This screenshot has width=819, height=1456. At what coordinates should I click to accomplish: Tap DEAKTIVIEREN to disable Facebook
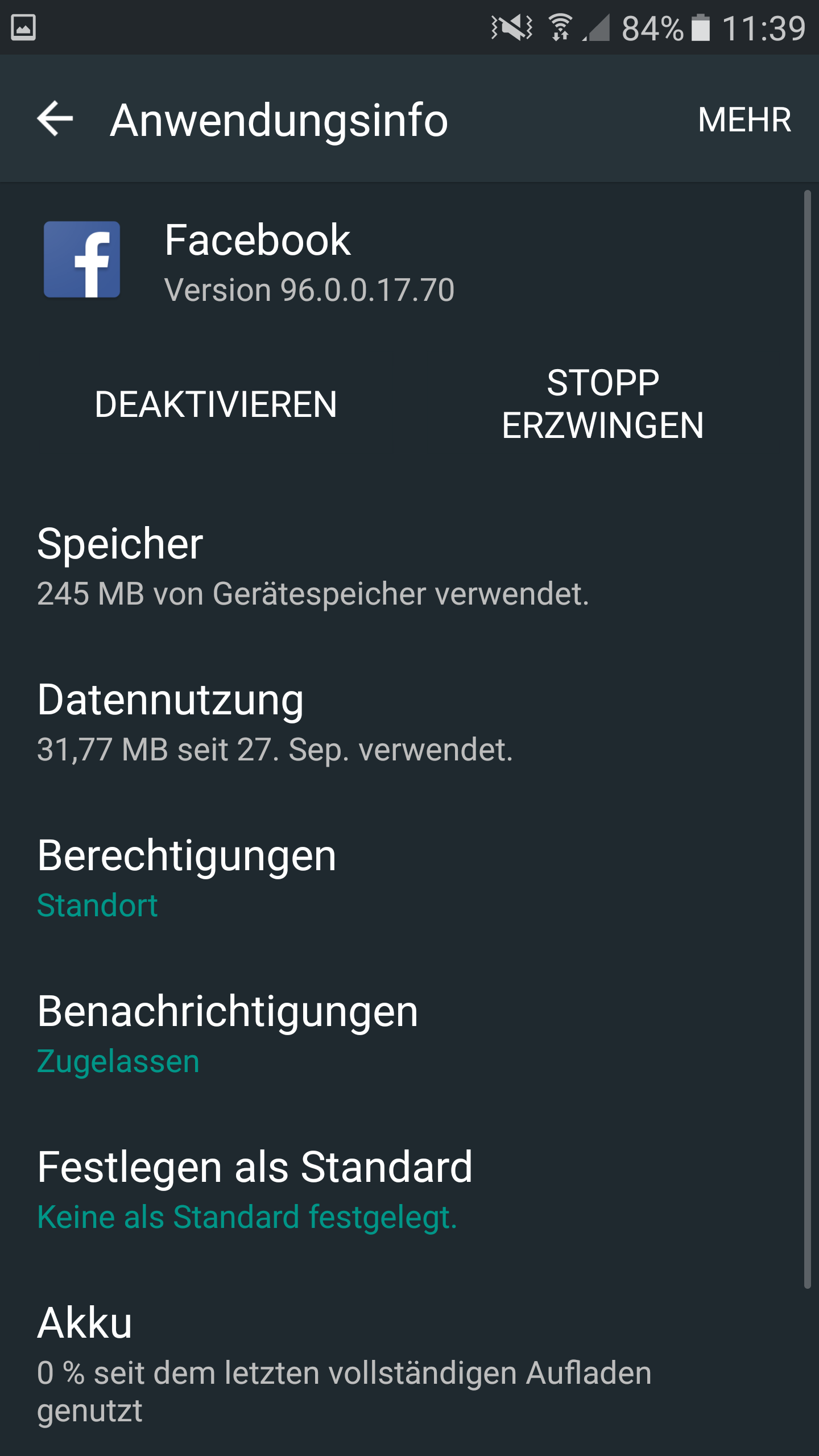click(x=216, y=404)
